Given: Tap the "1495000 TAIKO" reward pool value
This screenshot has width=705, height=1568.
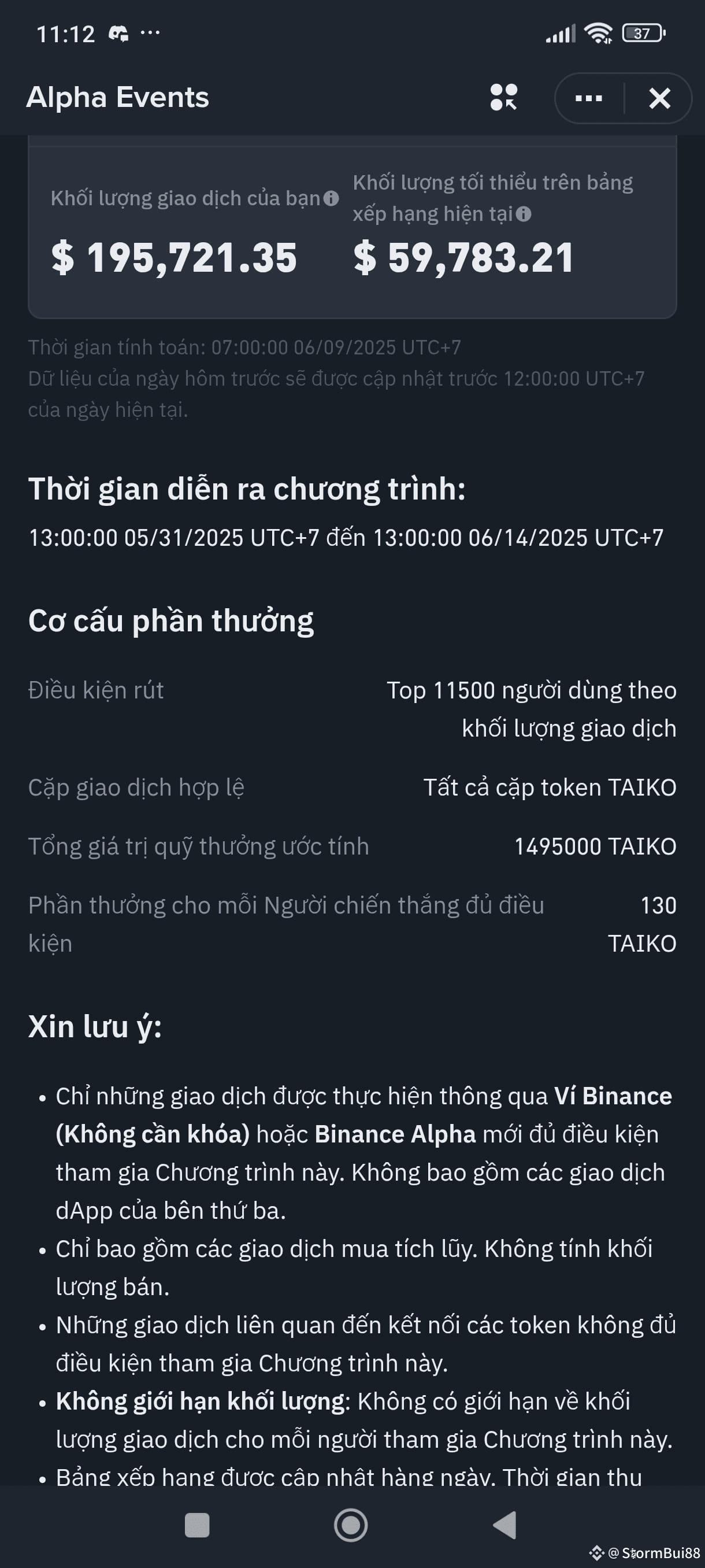Looking at the screenshot, I should pos(594,846).
